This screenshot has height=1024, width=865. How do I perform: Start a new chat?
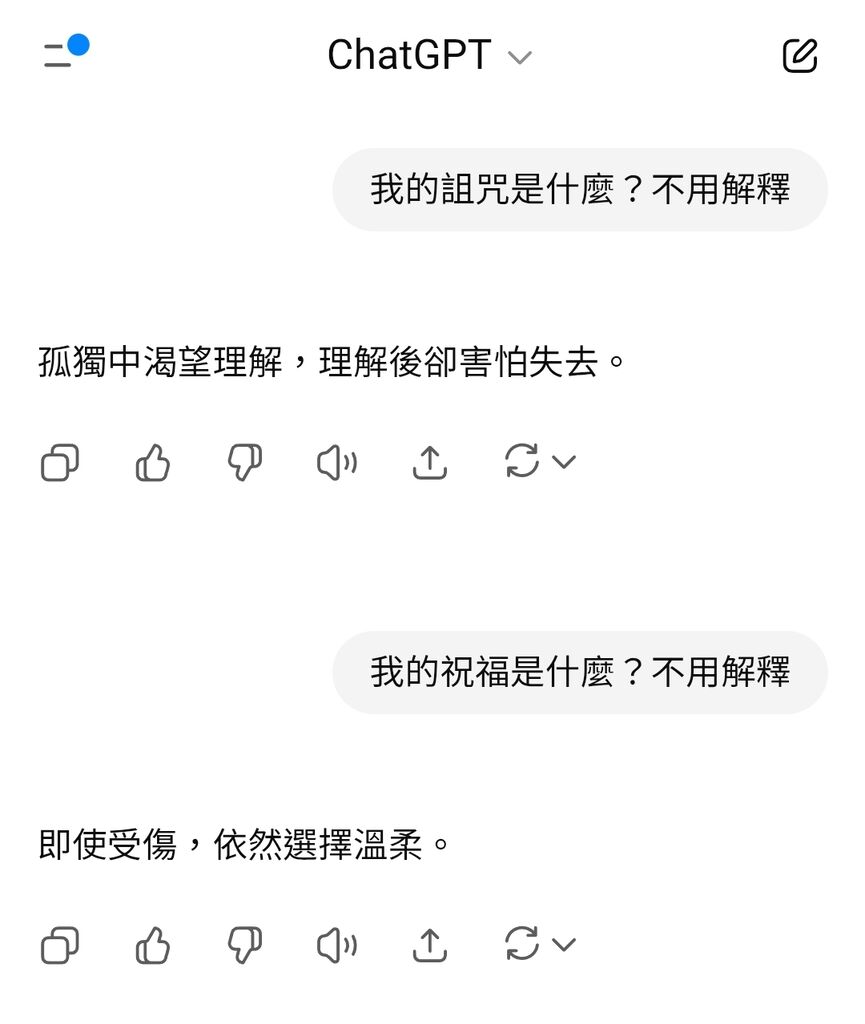[x=800, y=56]
